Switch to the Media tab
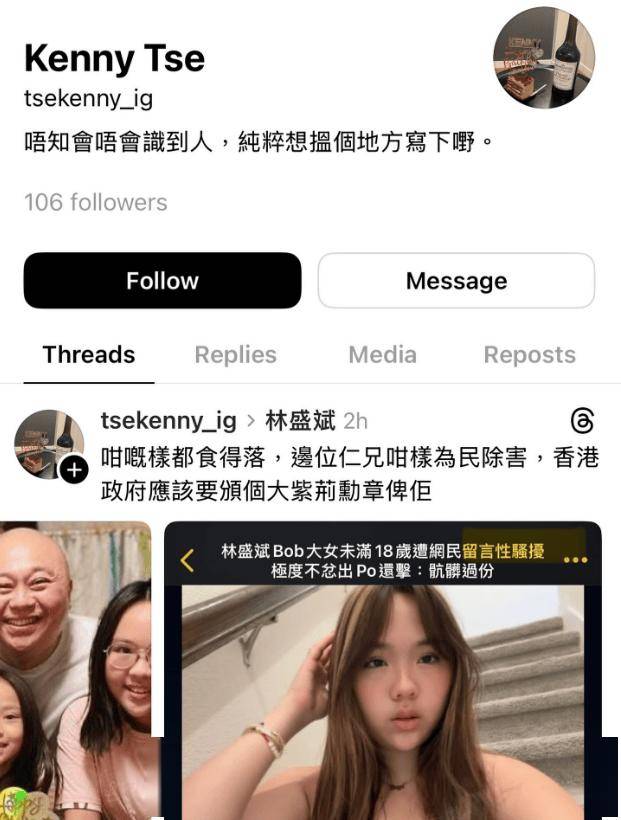This screenshot has width=621, height=820. point(382,355)
